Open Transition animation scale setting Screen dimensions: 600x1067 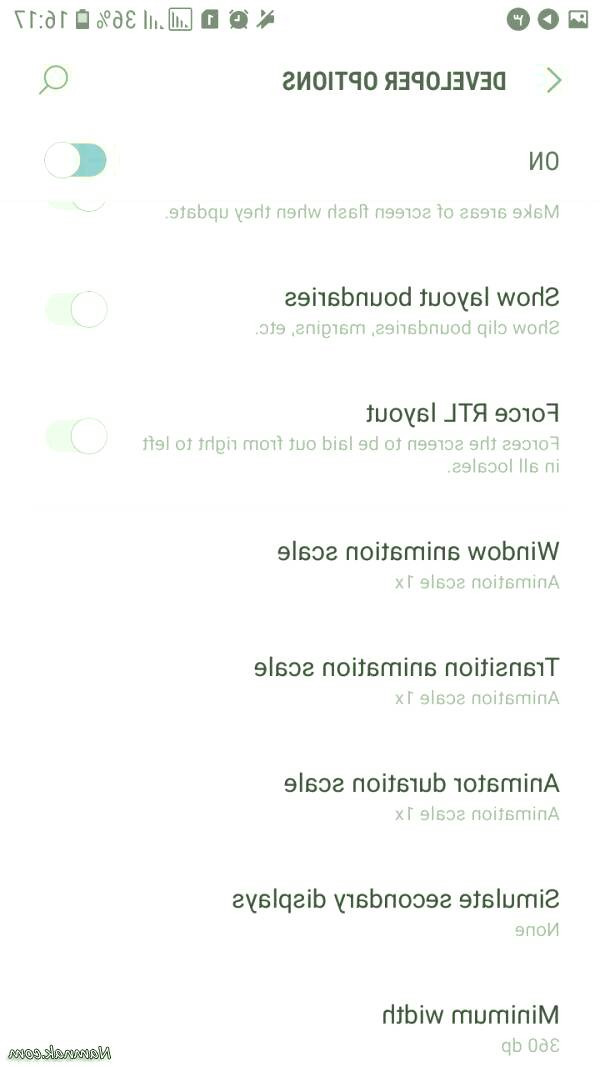coord(406,680)
